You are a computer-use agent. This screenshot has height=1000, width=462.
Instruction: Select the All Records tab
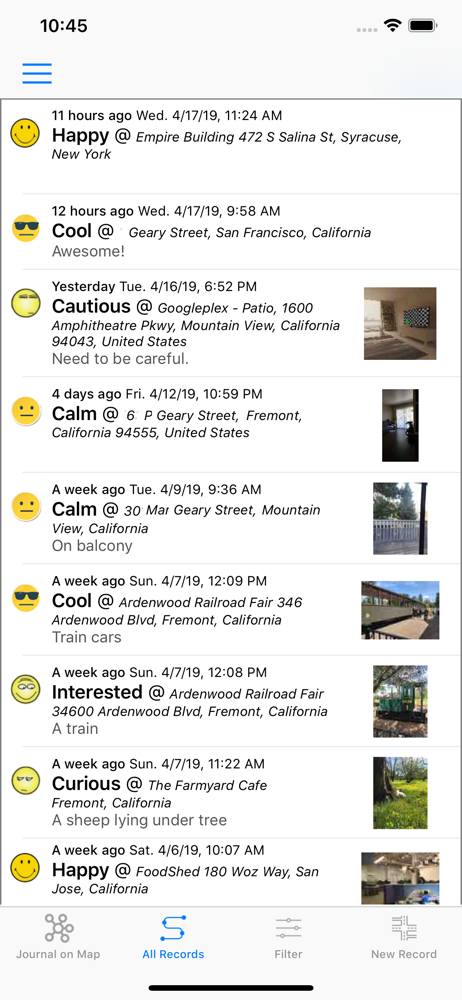[x=173, y=937]
